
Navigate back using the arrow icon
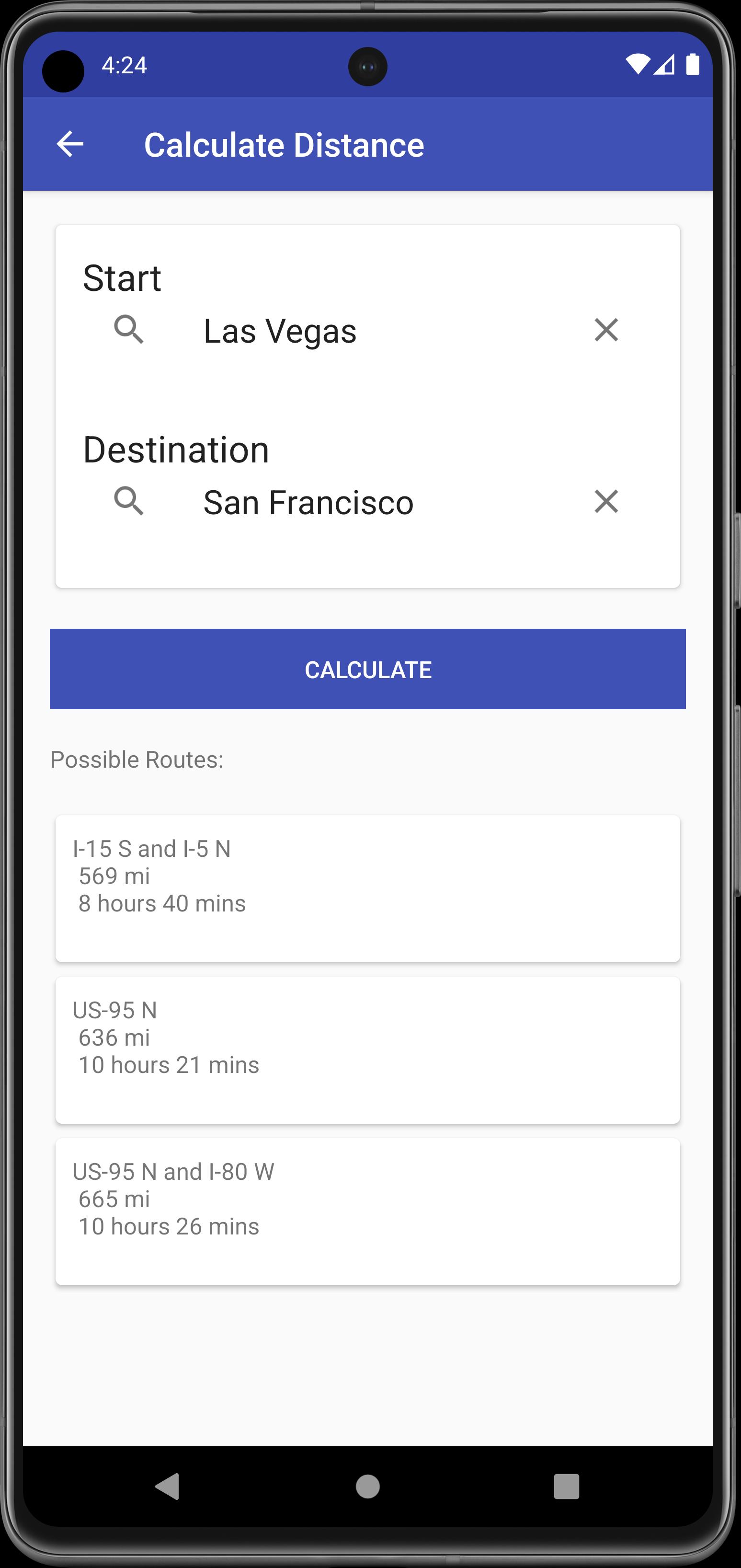click(x=70, y=145)
